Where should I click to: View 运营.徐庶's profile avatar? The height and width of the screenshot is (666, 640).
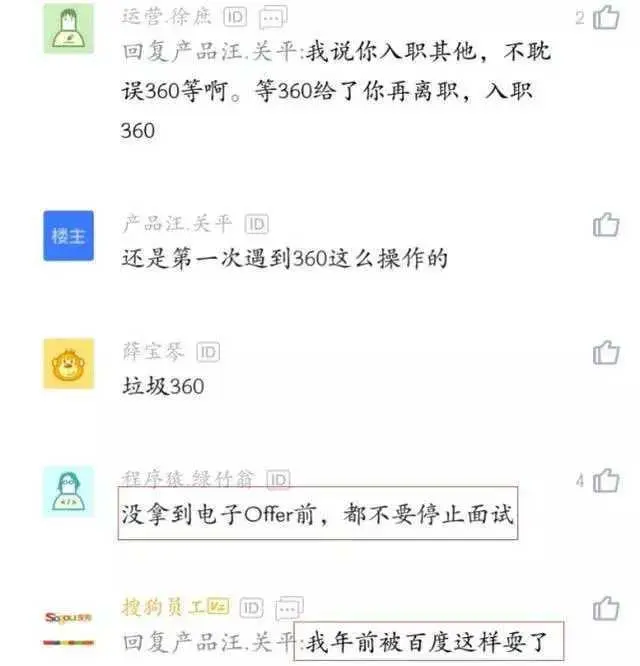[x=69, y=29]
